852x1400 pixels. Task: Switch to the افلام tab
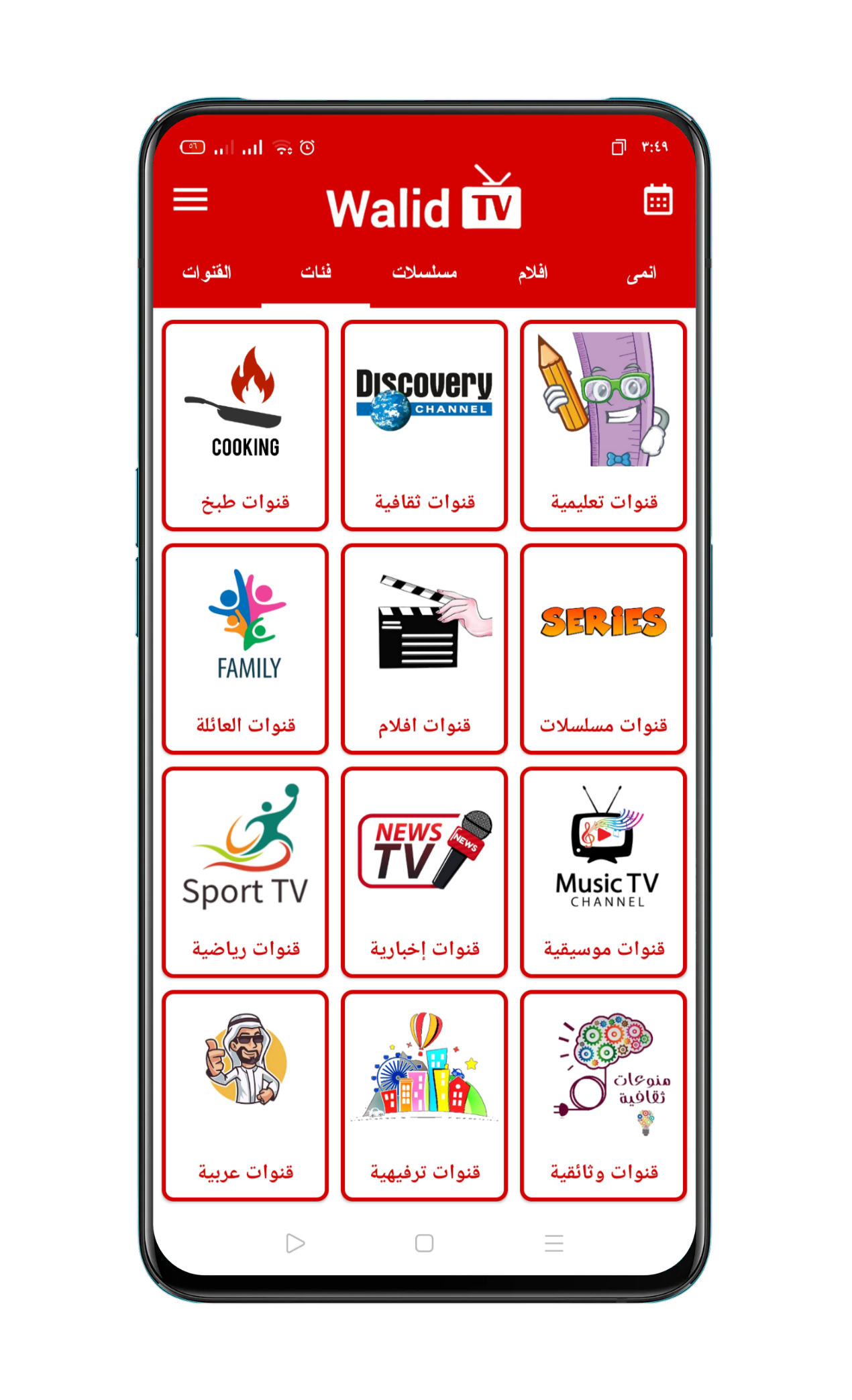tap(533, 273)
